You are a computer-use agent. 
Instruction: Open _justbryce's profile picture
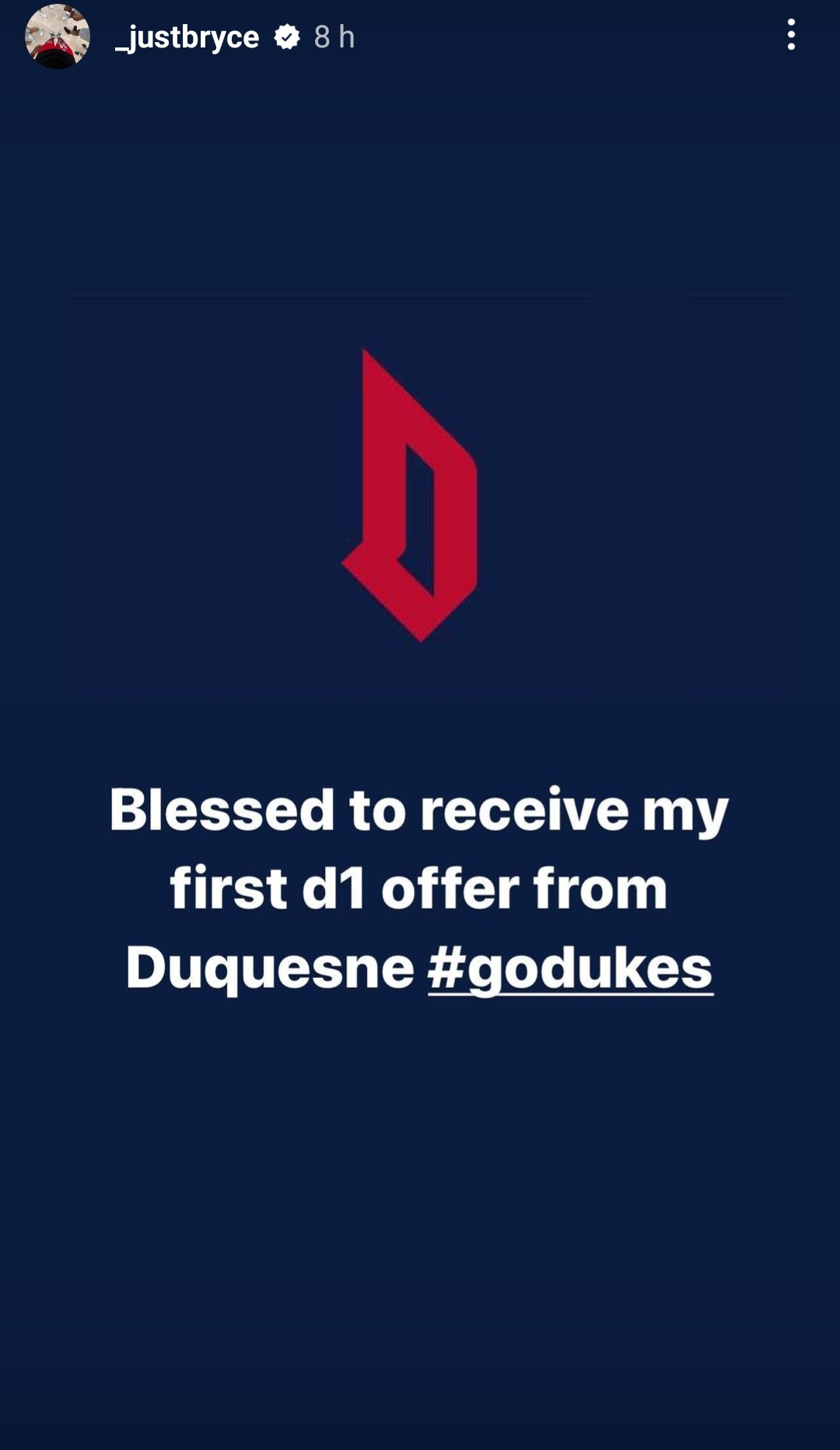(58, 37)
